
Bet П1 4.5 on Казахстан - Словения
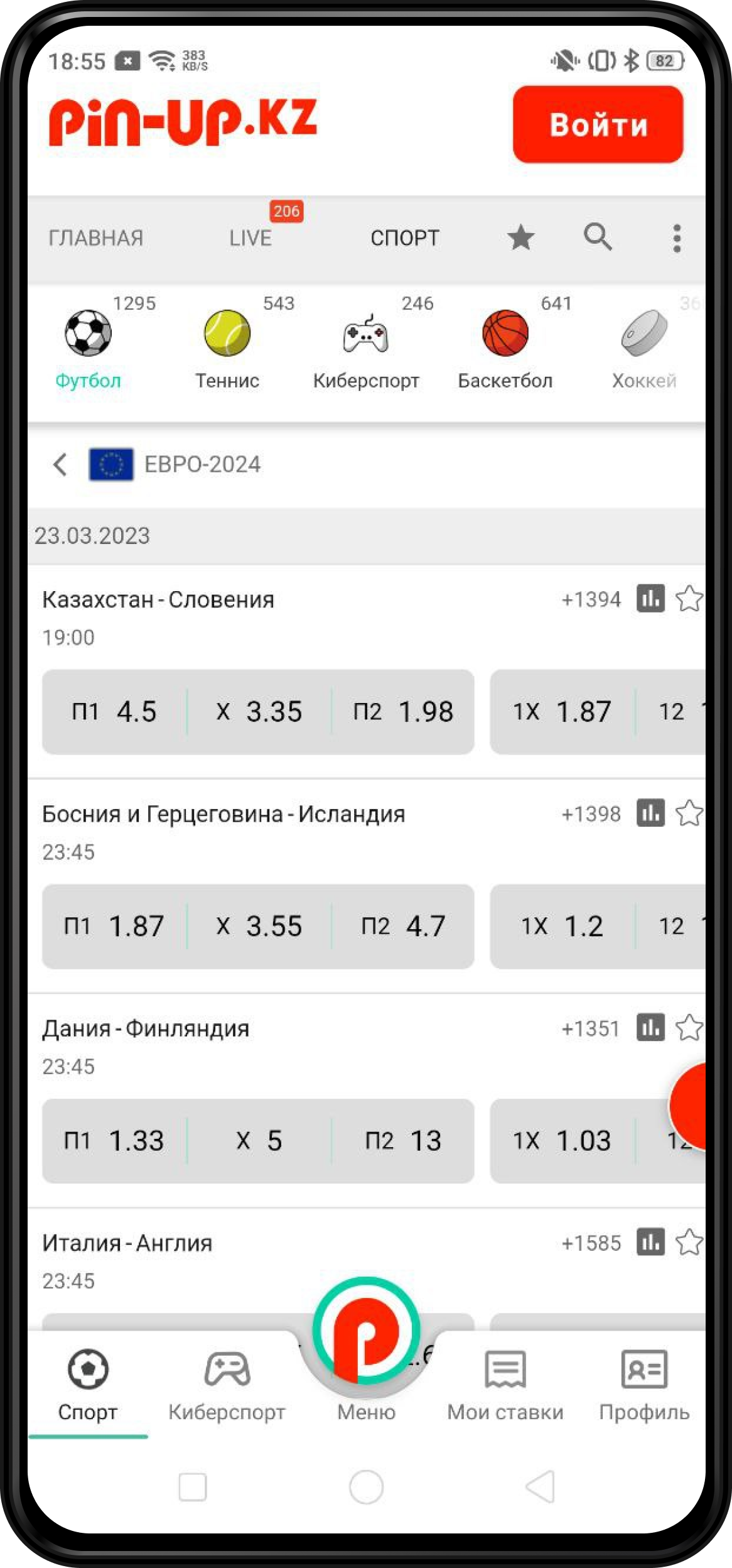114,712
